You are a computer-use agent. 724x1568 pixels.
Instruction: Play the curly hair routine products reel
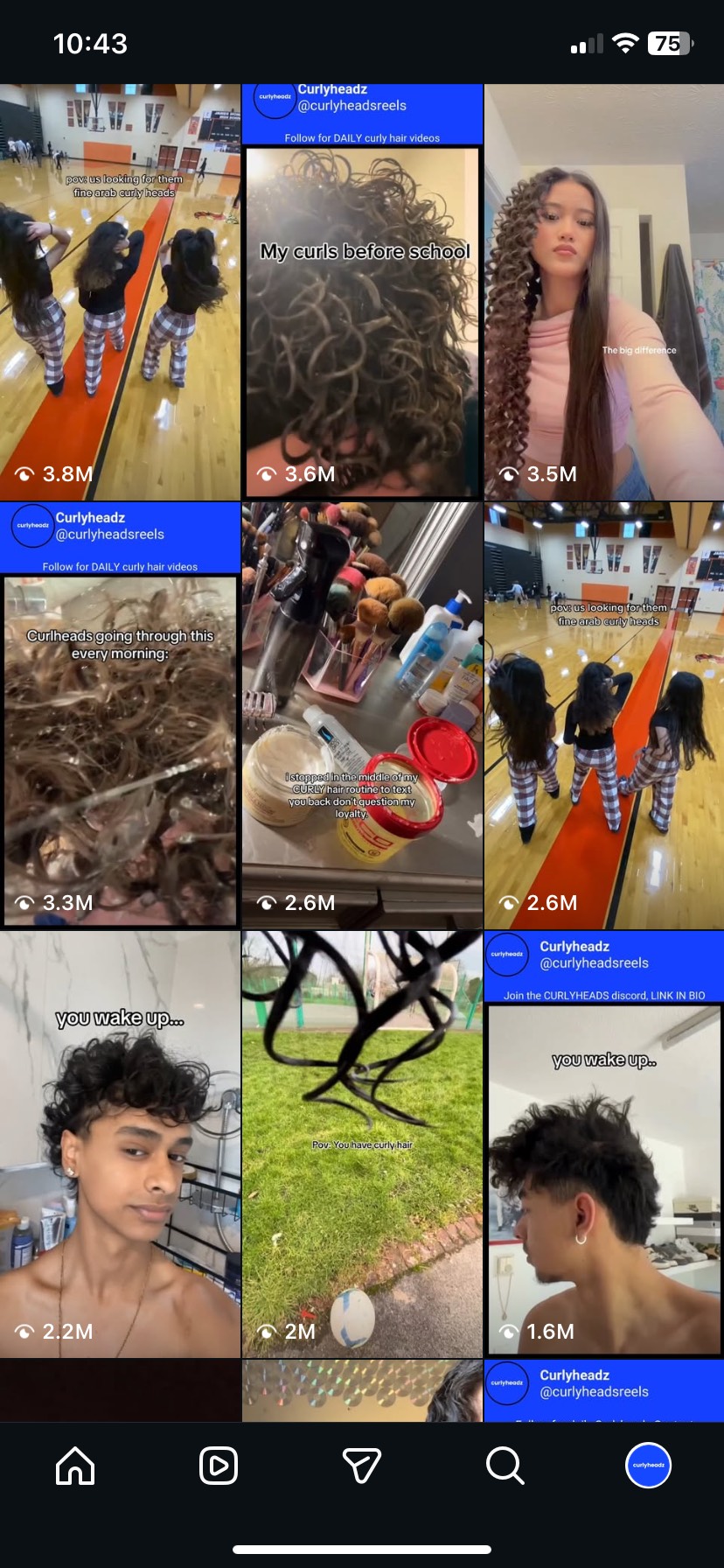(362, 715)
